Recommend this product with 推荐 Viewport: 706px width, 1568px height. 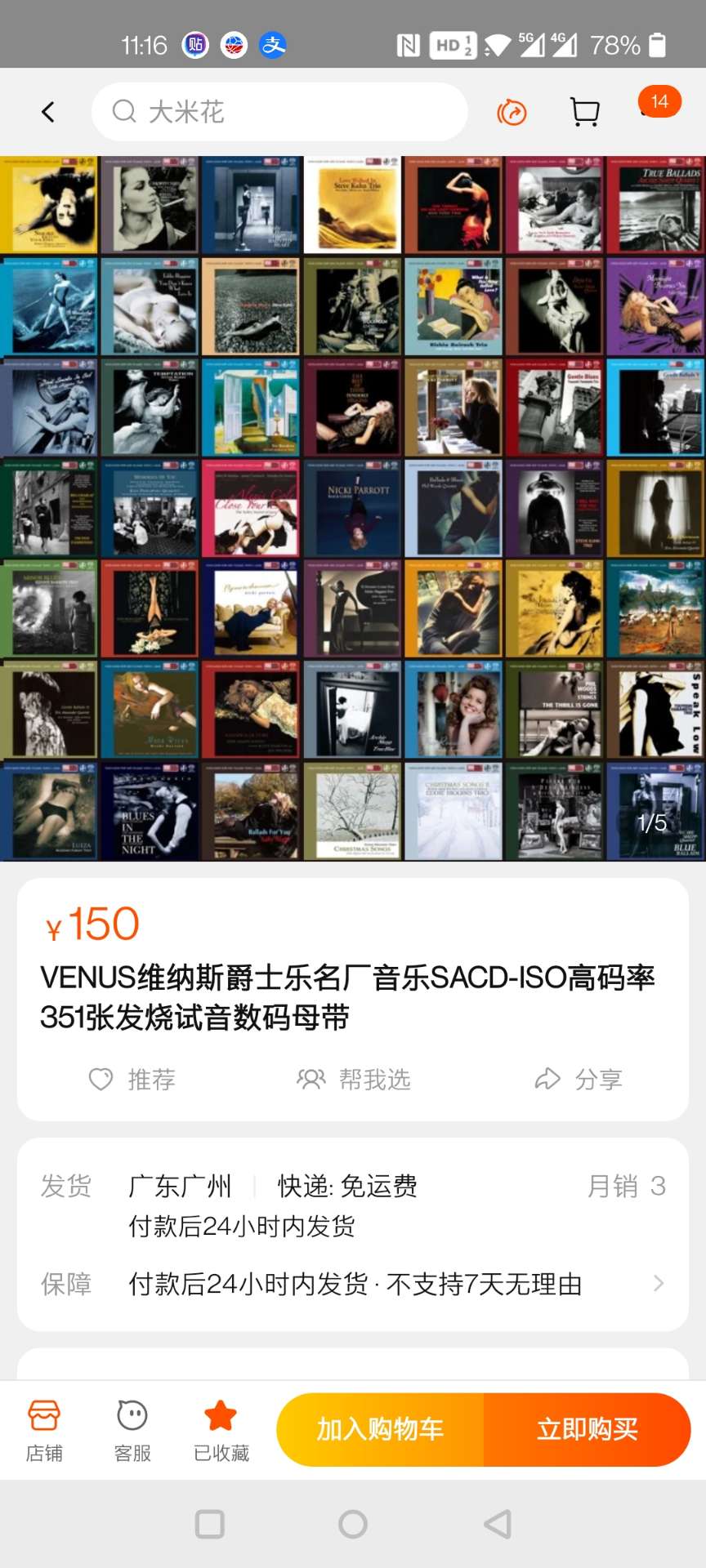point(132,1079)
